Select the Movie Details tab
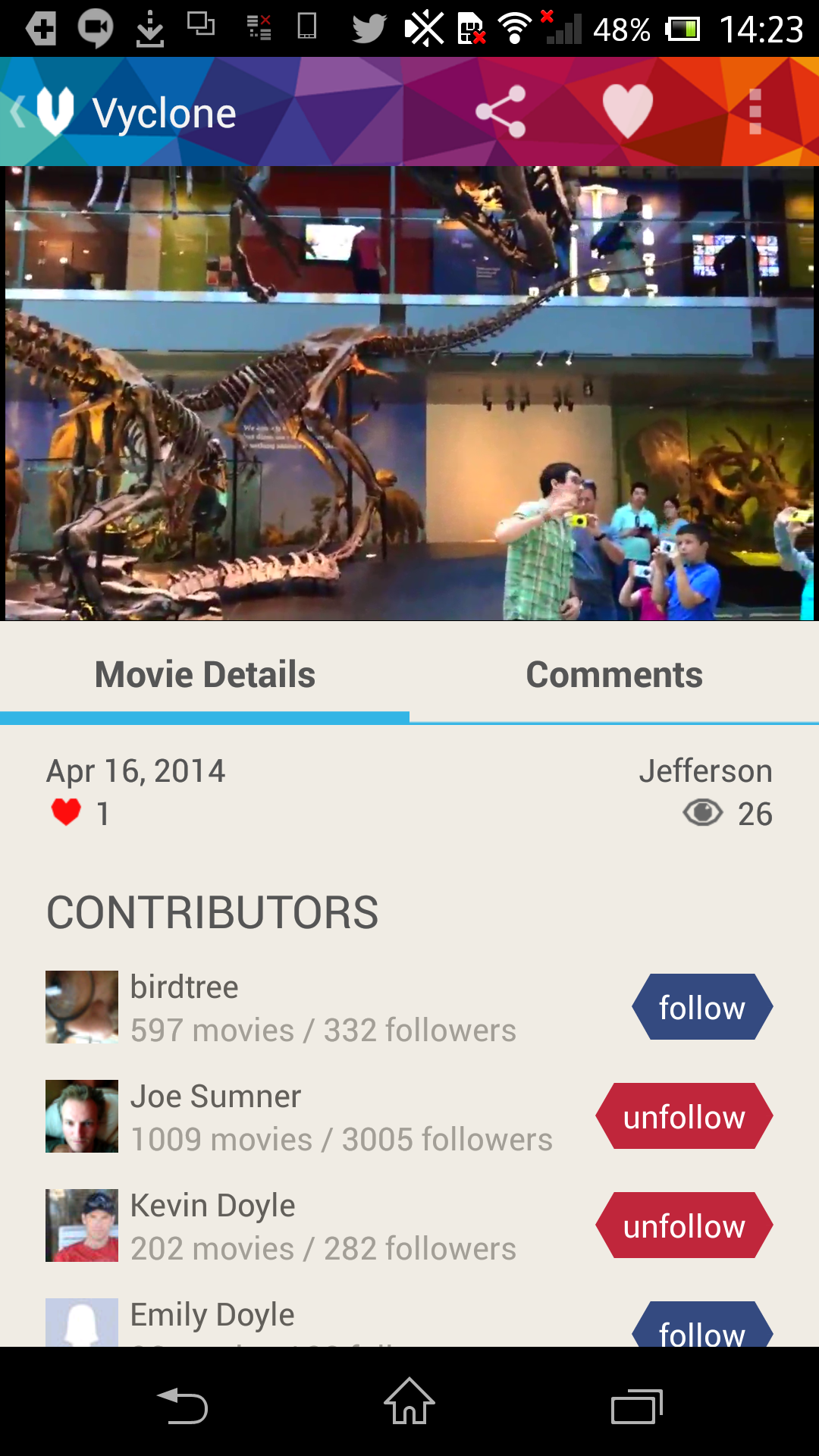 coord(205,674)
